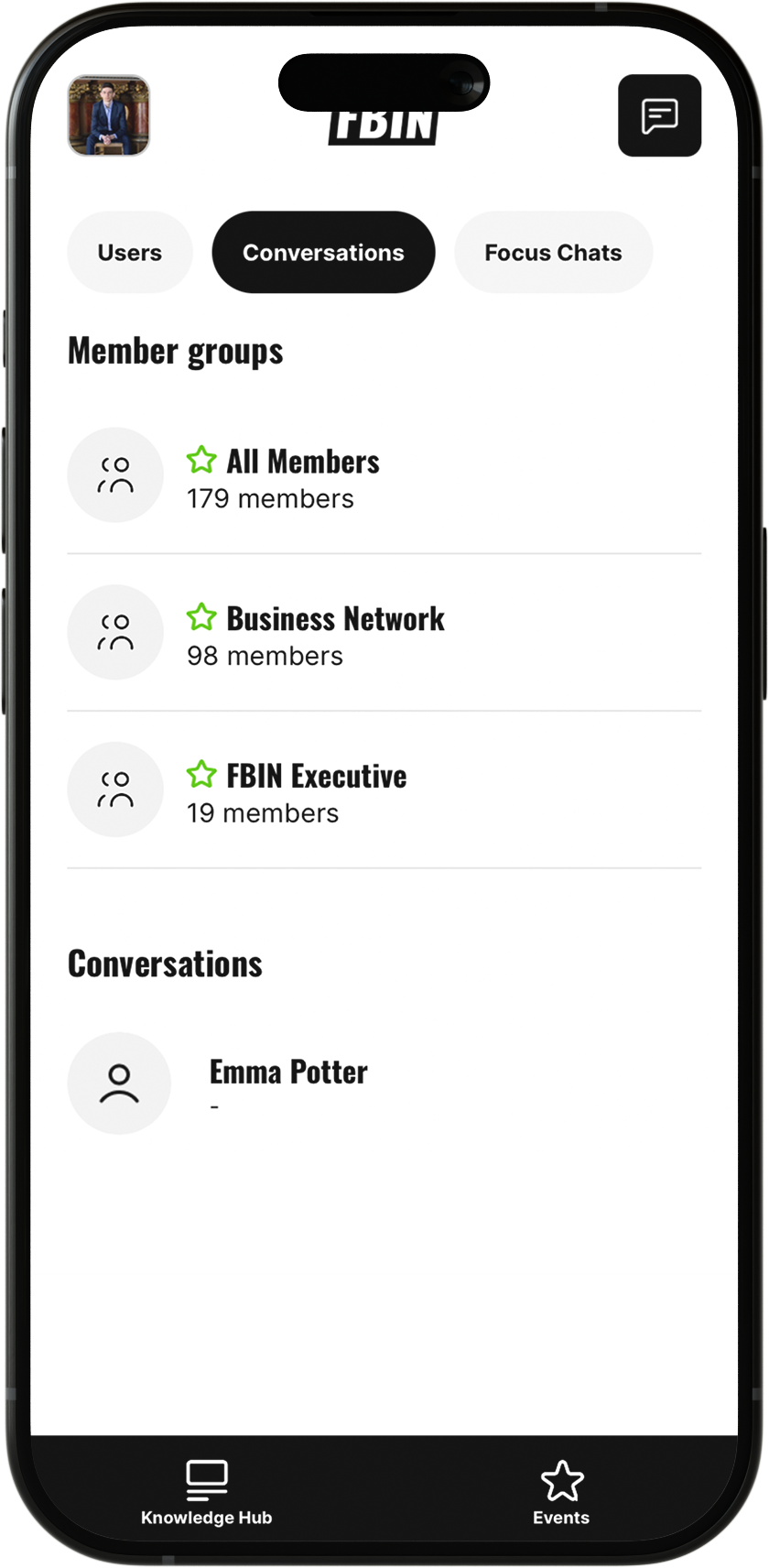Go to the Events section

561,1493
